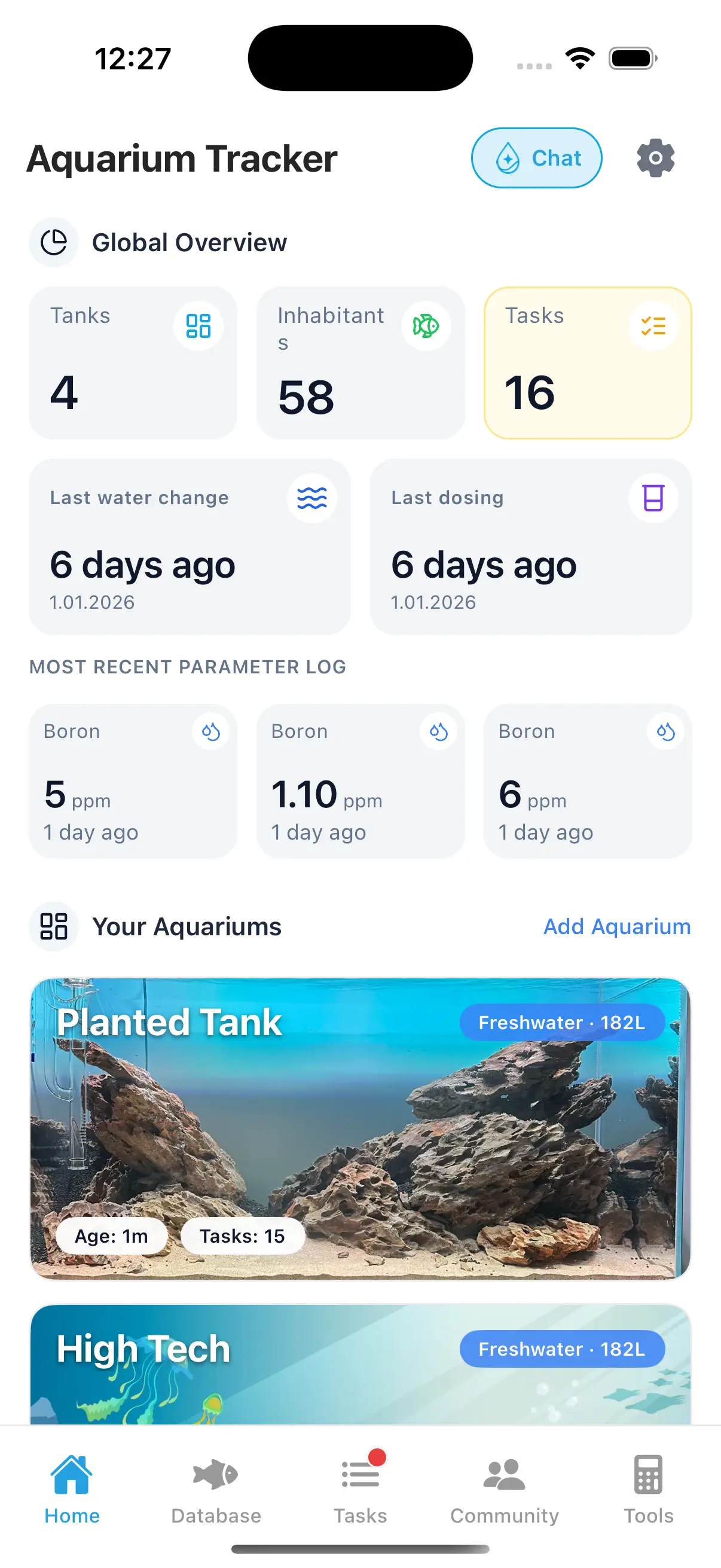Click the Tasks: 15 badge on Planted Tank
The width and height of the screenshot is (721, 1568).
click(x=242, y=1236)
